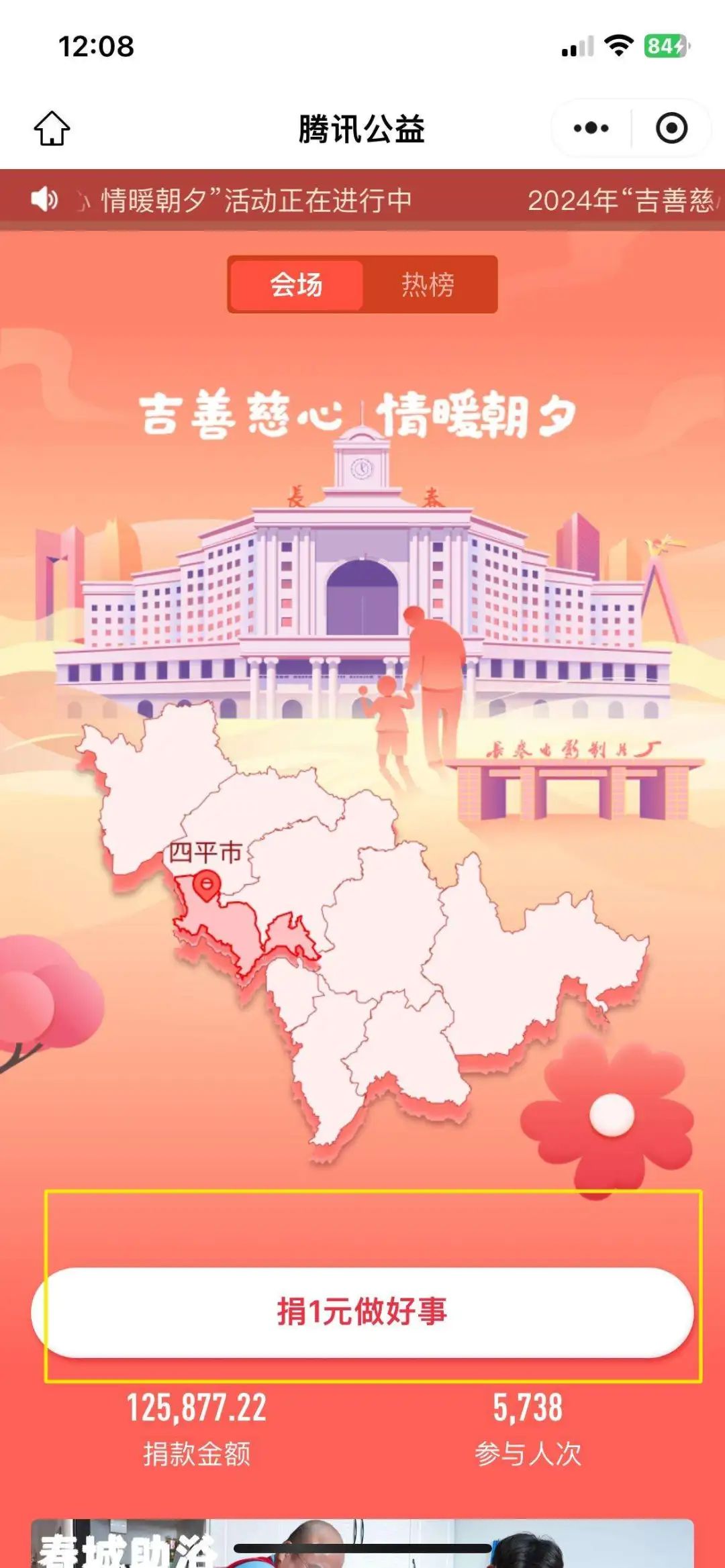Image resolution: width=725 pixels, height=1568 pixels.
Task: Open the mini program more options menu
Action: point(591,128)
